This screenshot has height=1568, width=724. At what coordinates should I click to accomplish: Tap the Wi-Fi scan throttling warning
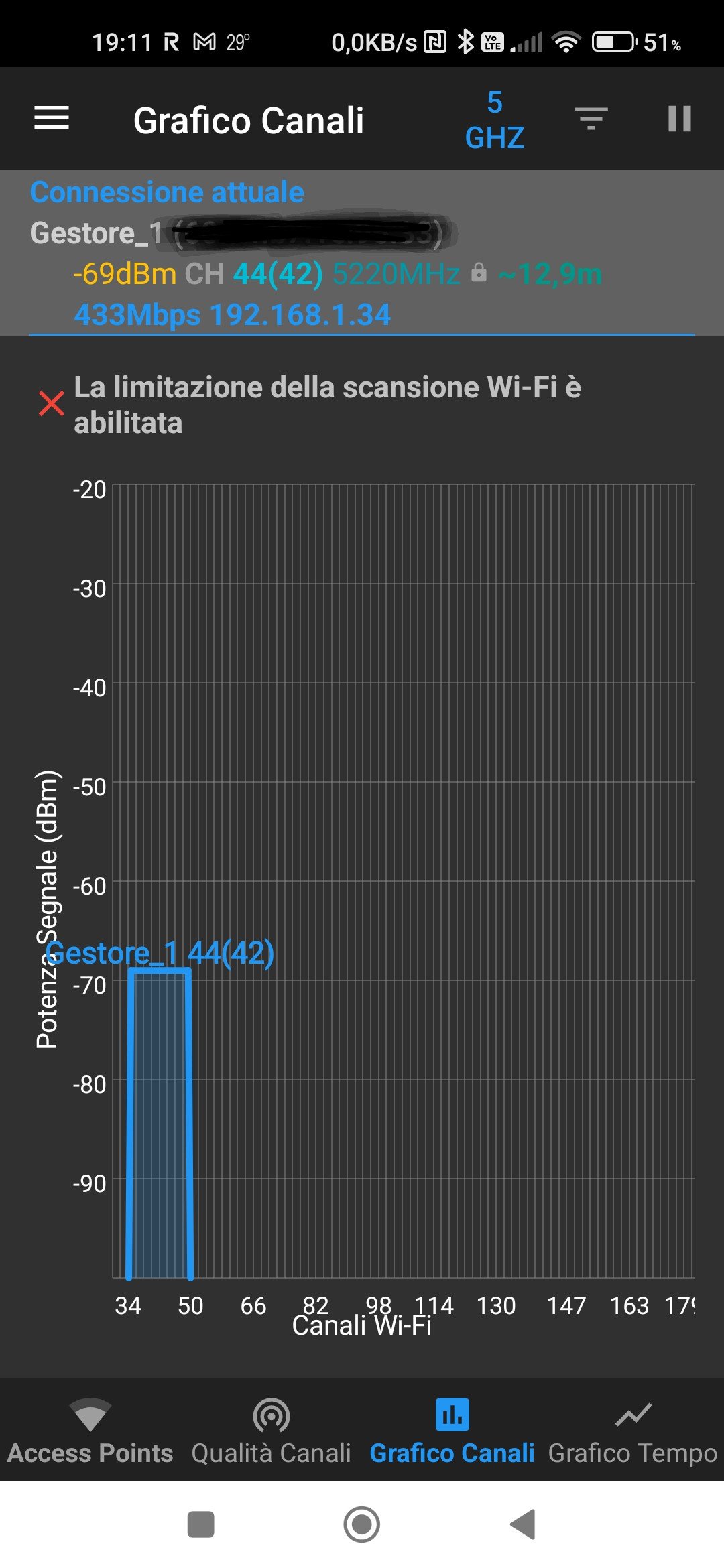coord(327,405)
